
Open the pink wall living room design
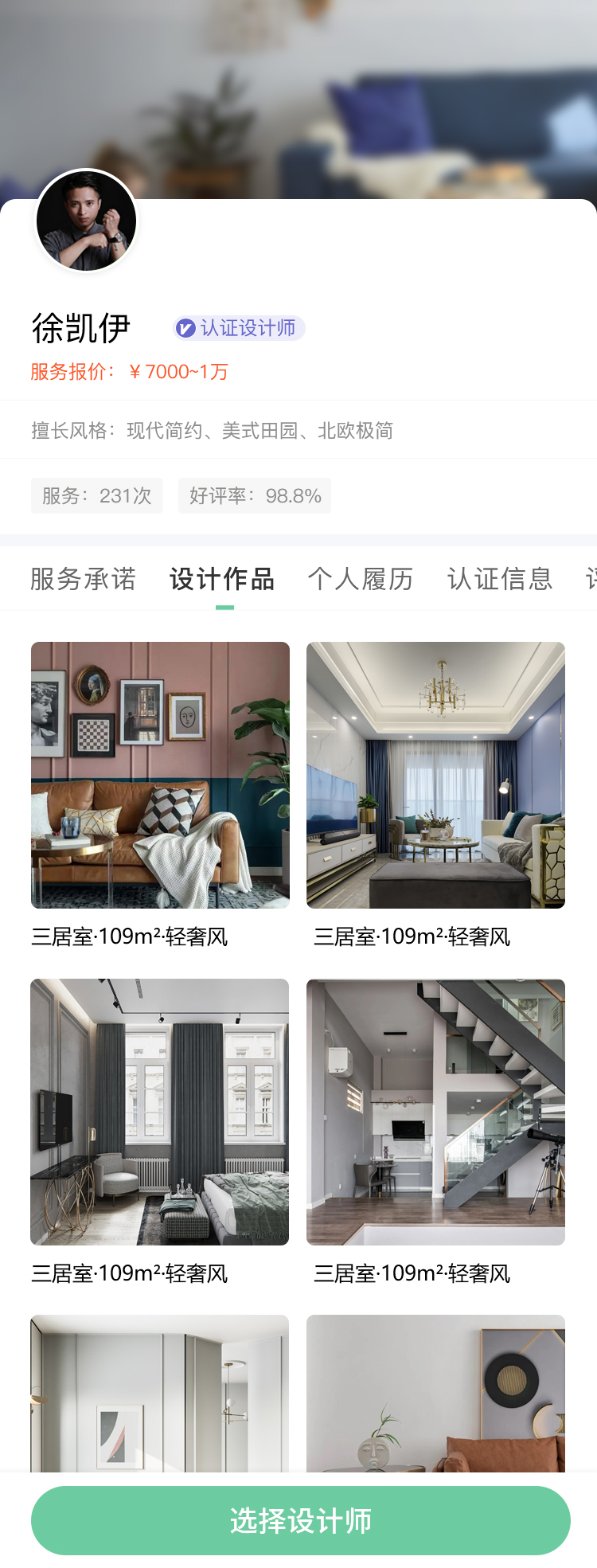pos(160,775)
